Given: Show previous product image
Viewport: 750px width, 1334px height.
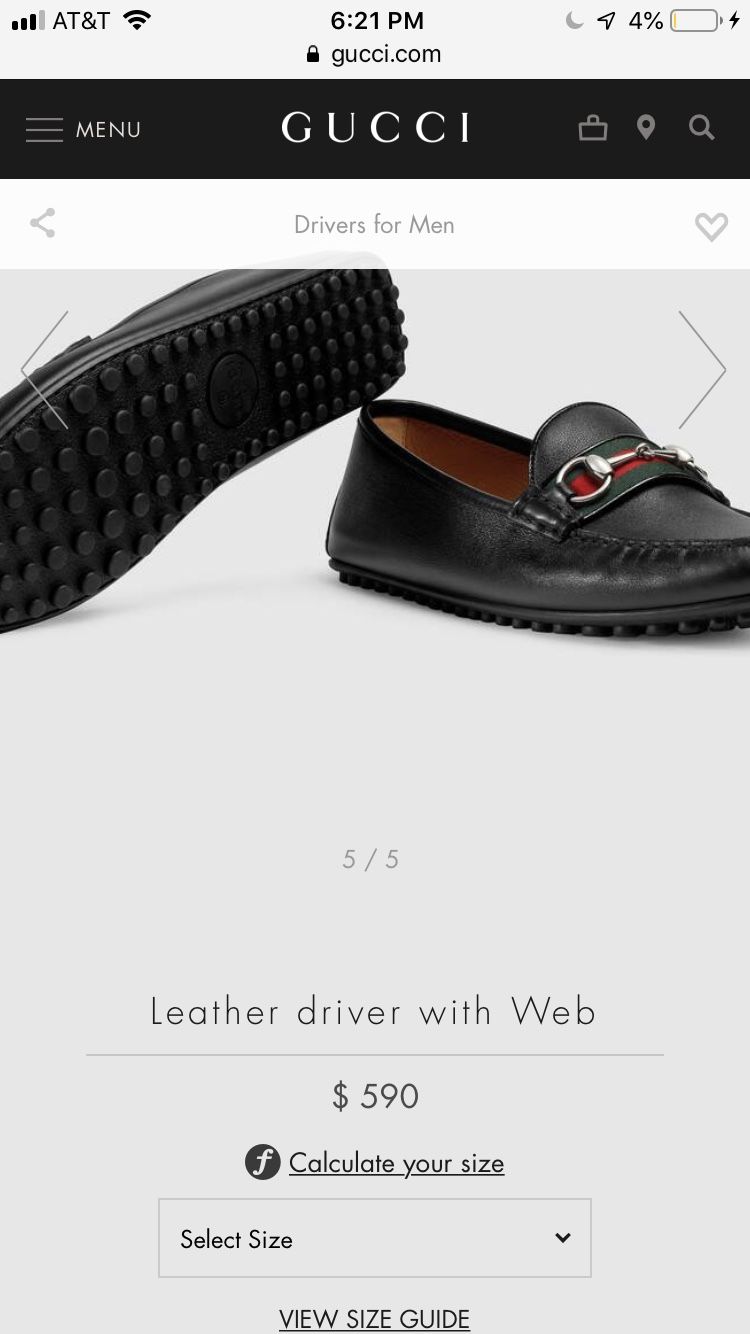Looking at the screenshot, I should [45, 370].
